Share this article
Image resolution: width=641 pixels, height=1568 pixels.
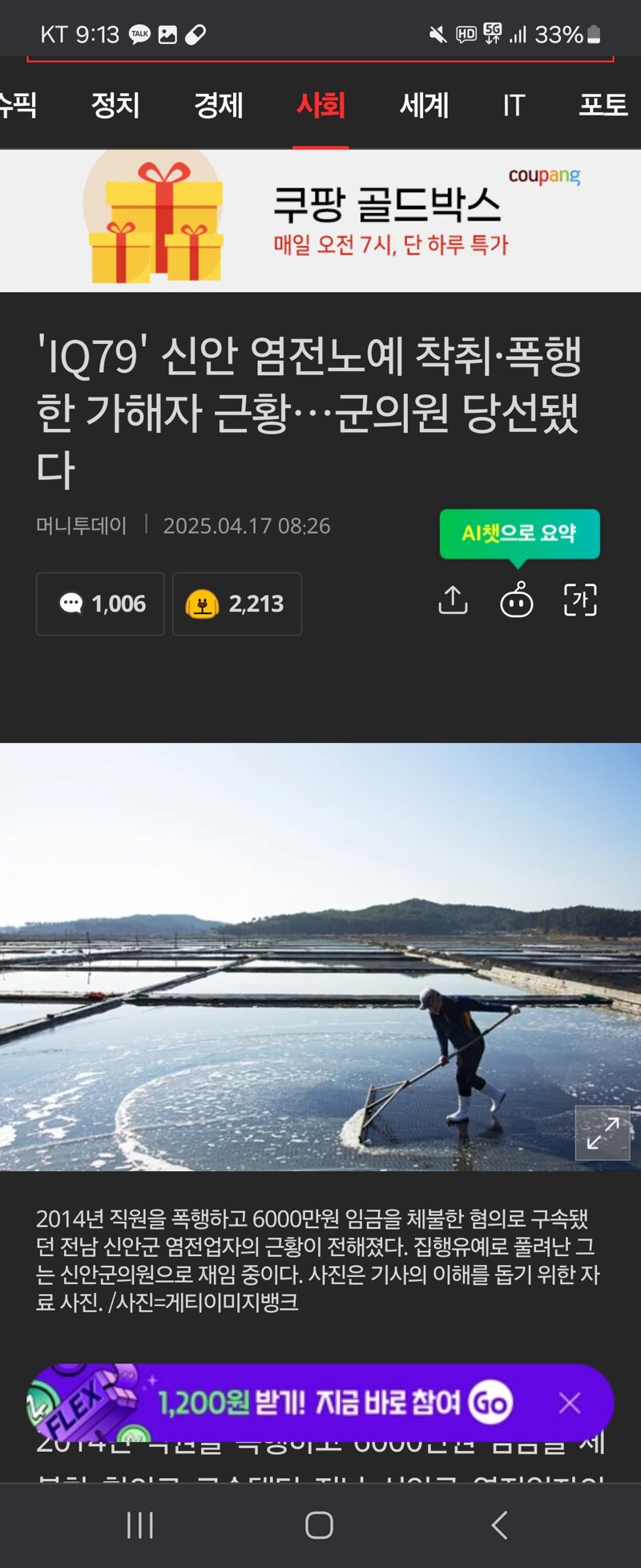point(453,600)
